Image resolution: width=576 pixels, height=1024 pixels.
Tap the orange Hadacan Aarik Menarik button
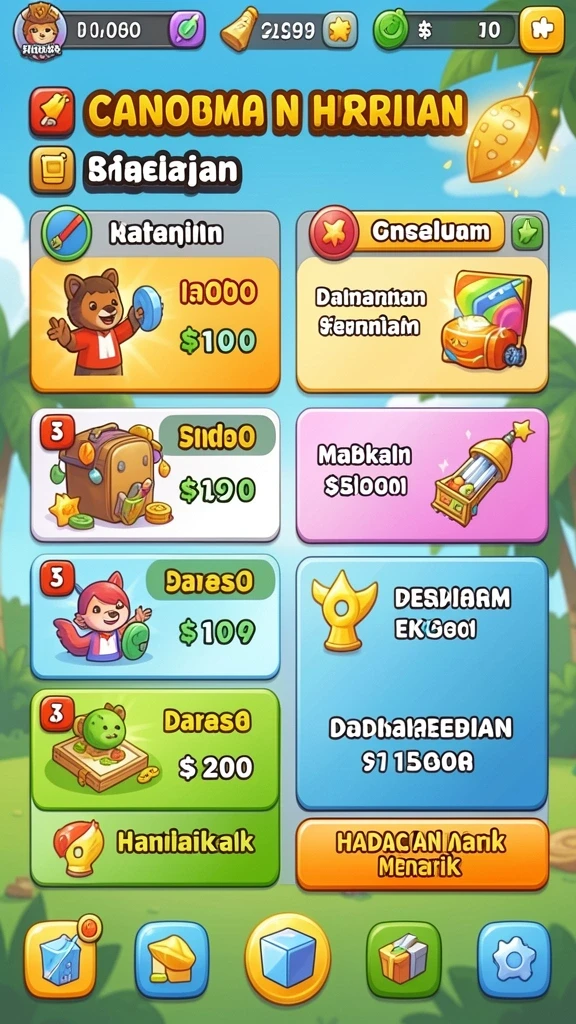(x=422, y=854)
